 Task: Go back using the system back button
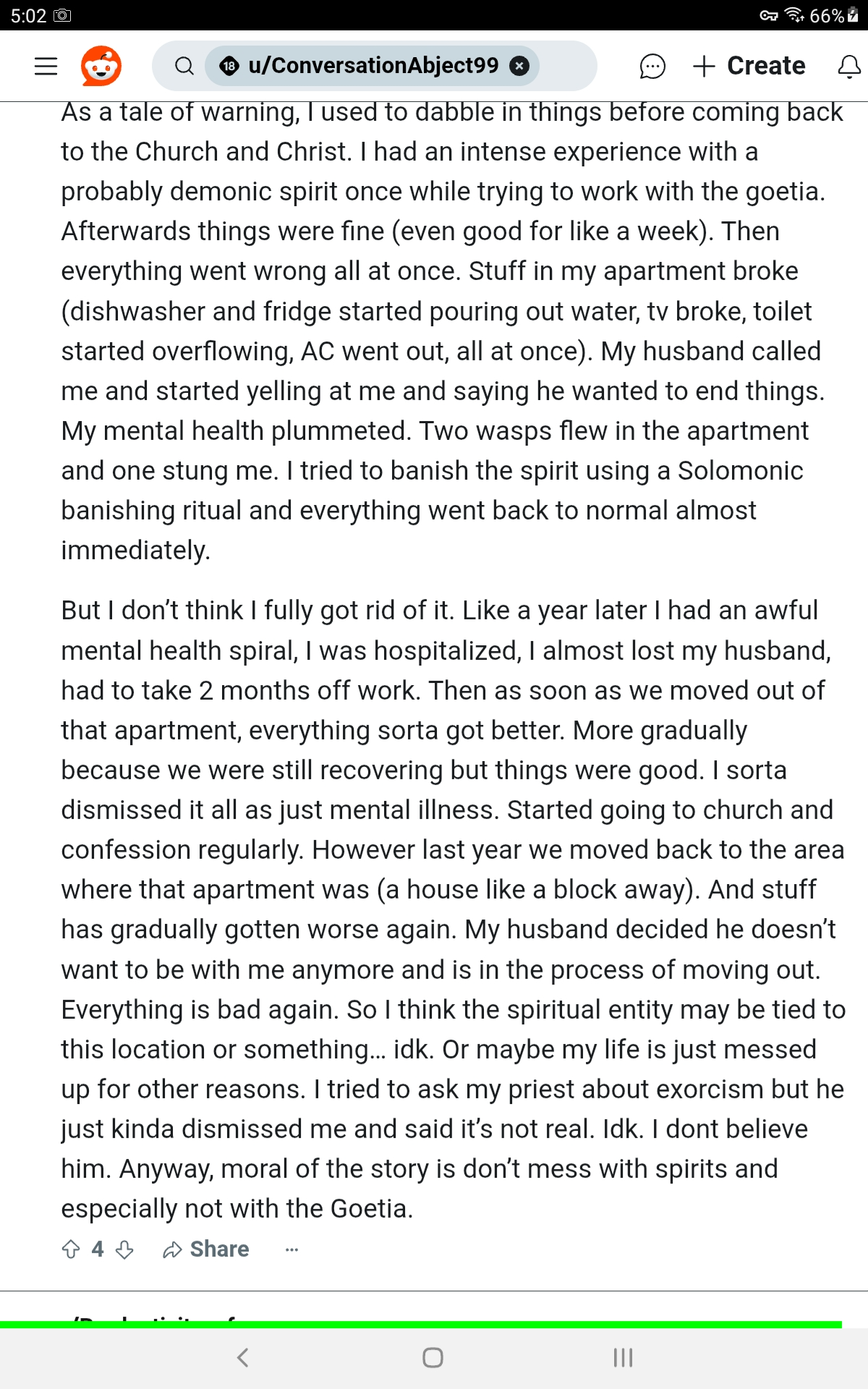pos(243,1358)
